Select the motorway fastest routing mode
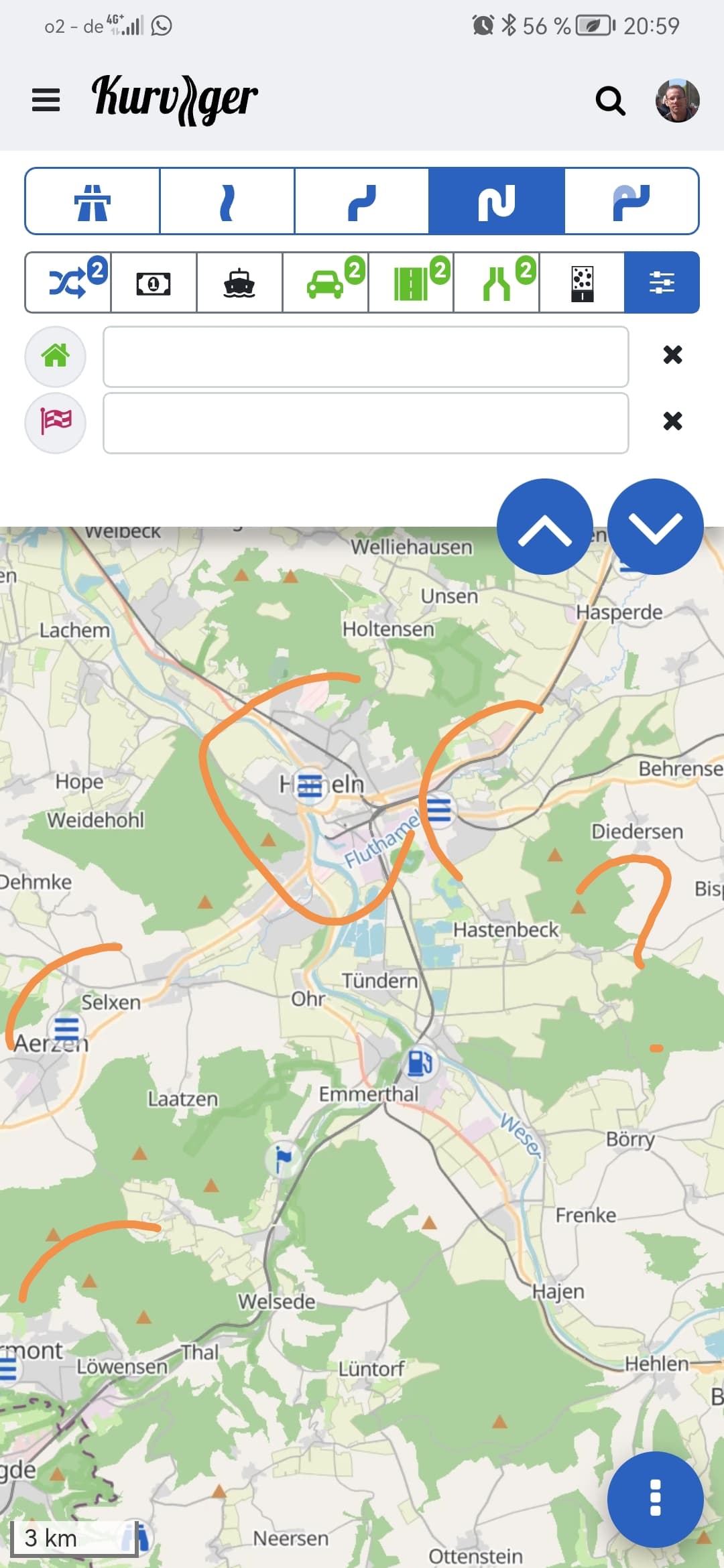 [93, 201]
